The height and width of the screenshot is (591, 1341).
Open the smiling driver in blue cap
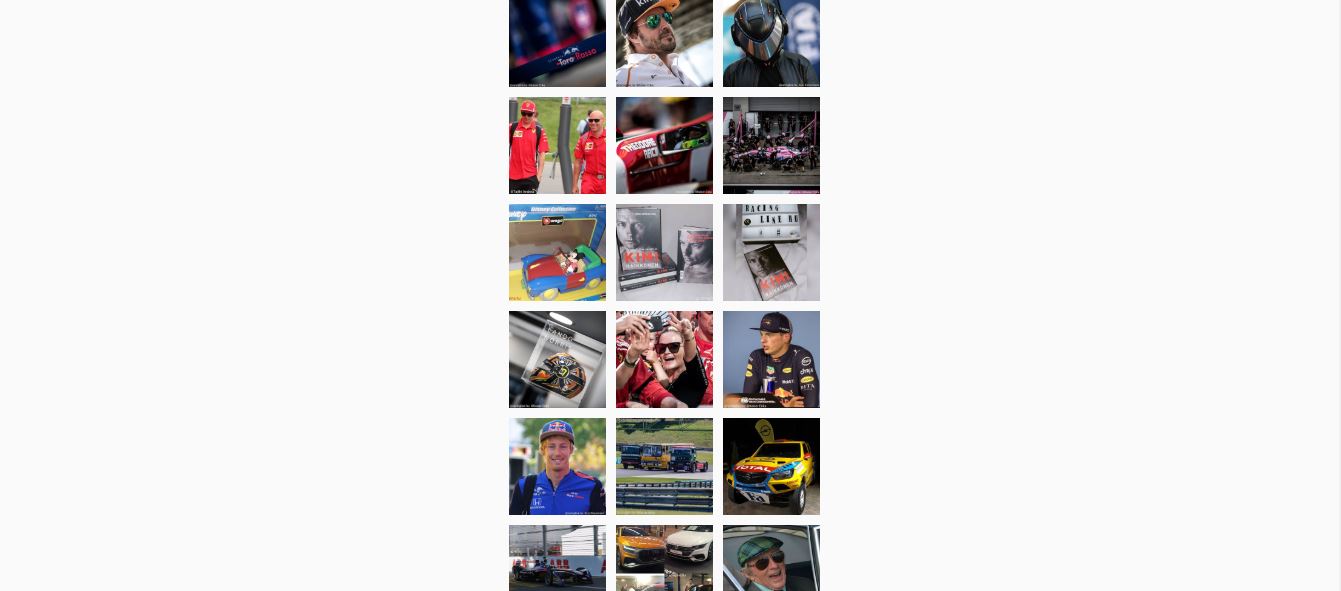click(557, 466)
